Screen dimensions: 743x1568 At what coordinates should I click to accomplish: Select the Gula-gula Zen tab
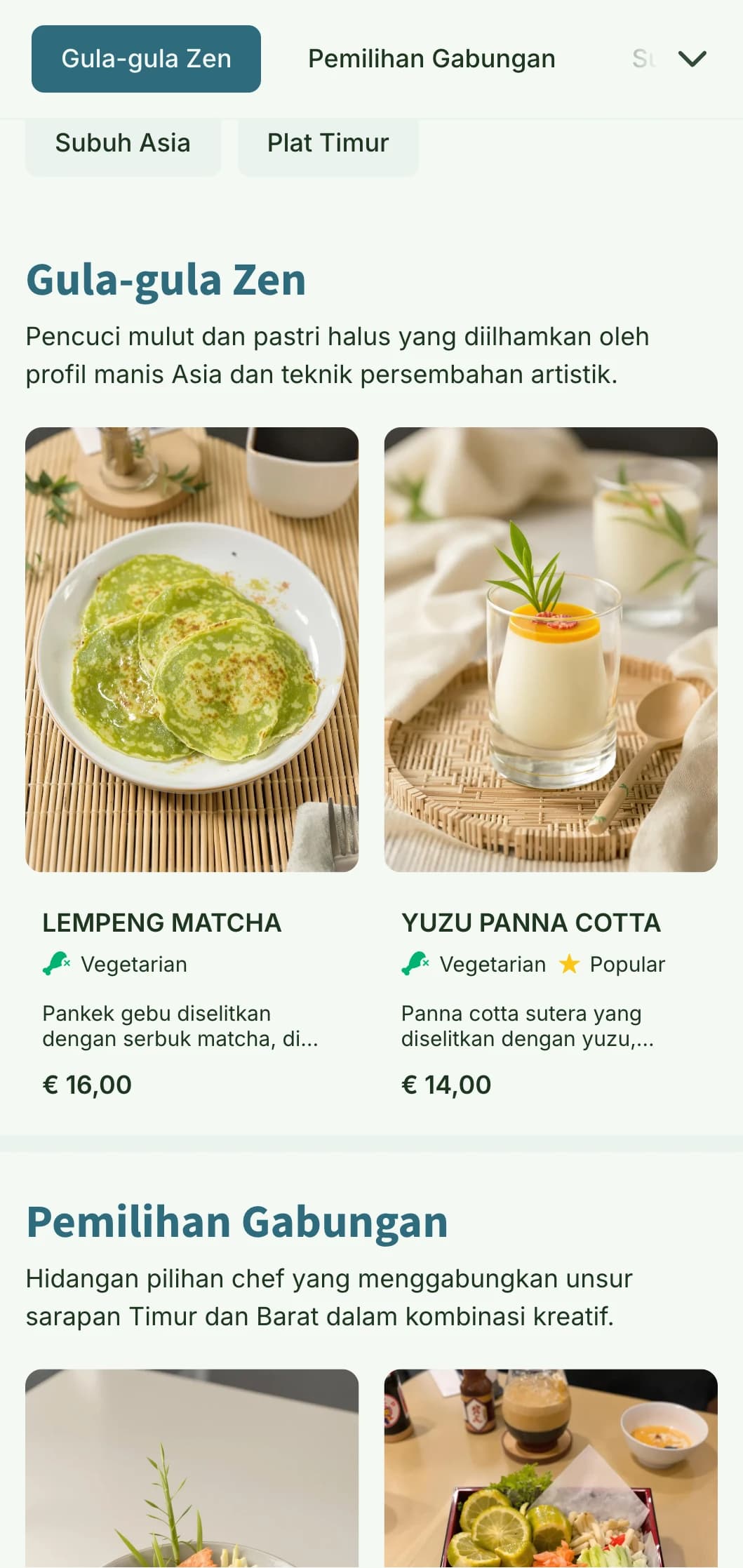(146, 59)
